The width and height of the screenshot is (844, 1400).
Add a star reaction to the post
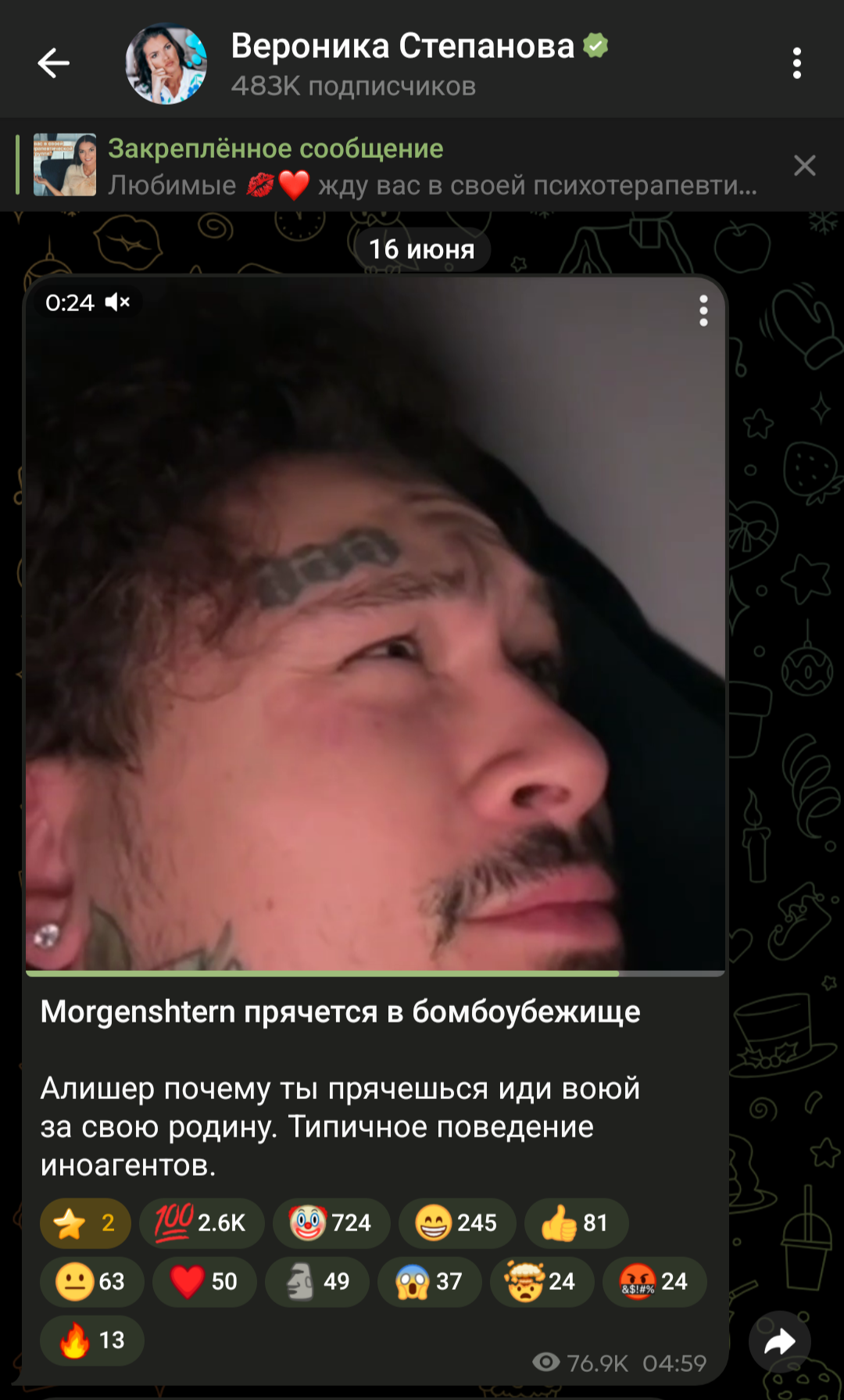click(85, 1223)
